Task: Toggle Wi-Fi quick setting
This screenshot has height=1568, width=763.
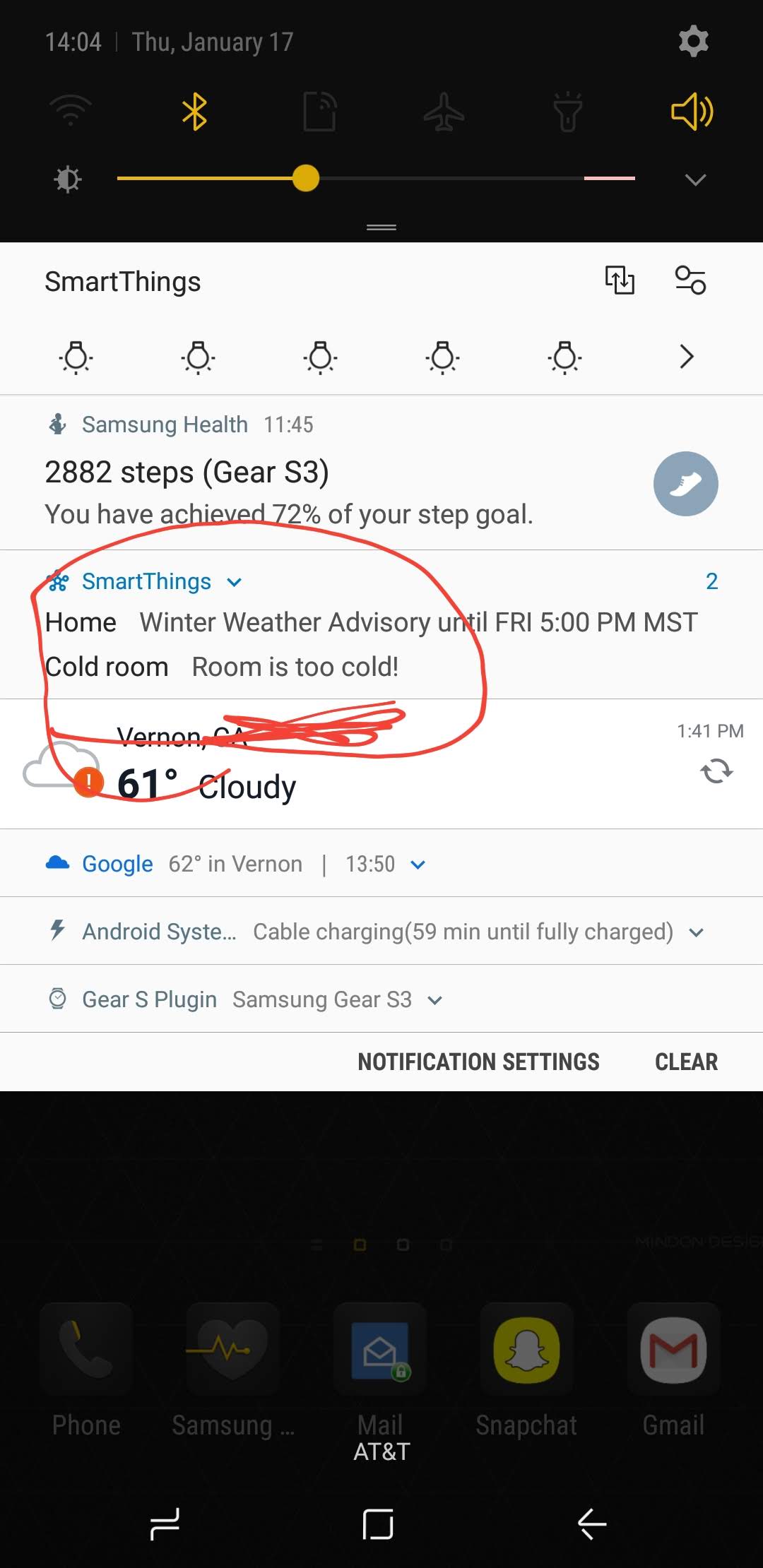Action: tap(71, 111)
